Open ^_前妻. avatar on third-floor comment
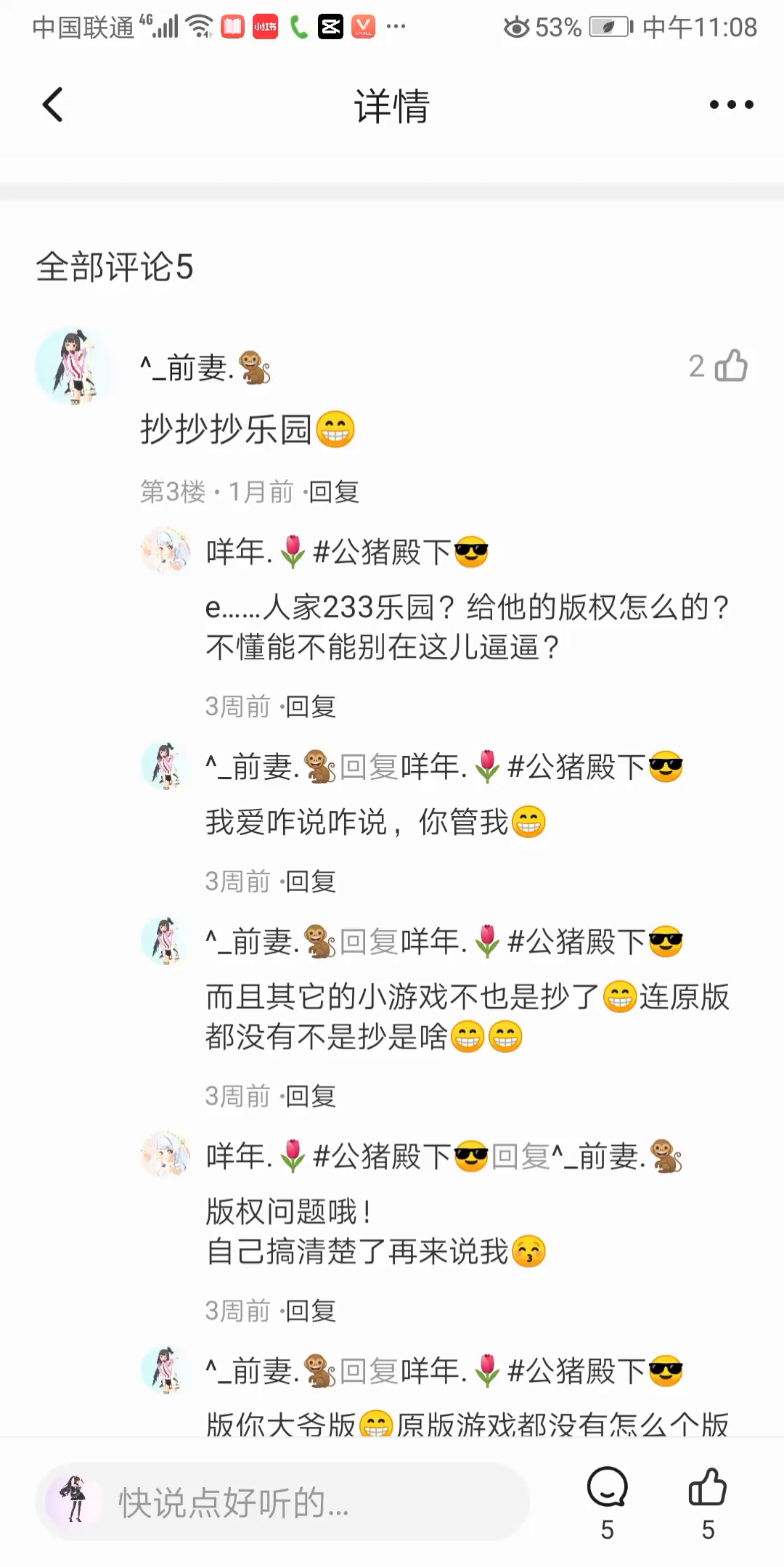The height and width of the screenshot is (1567, 784). click(75, 365)
